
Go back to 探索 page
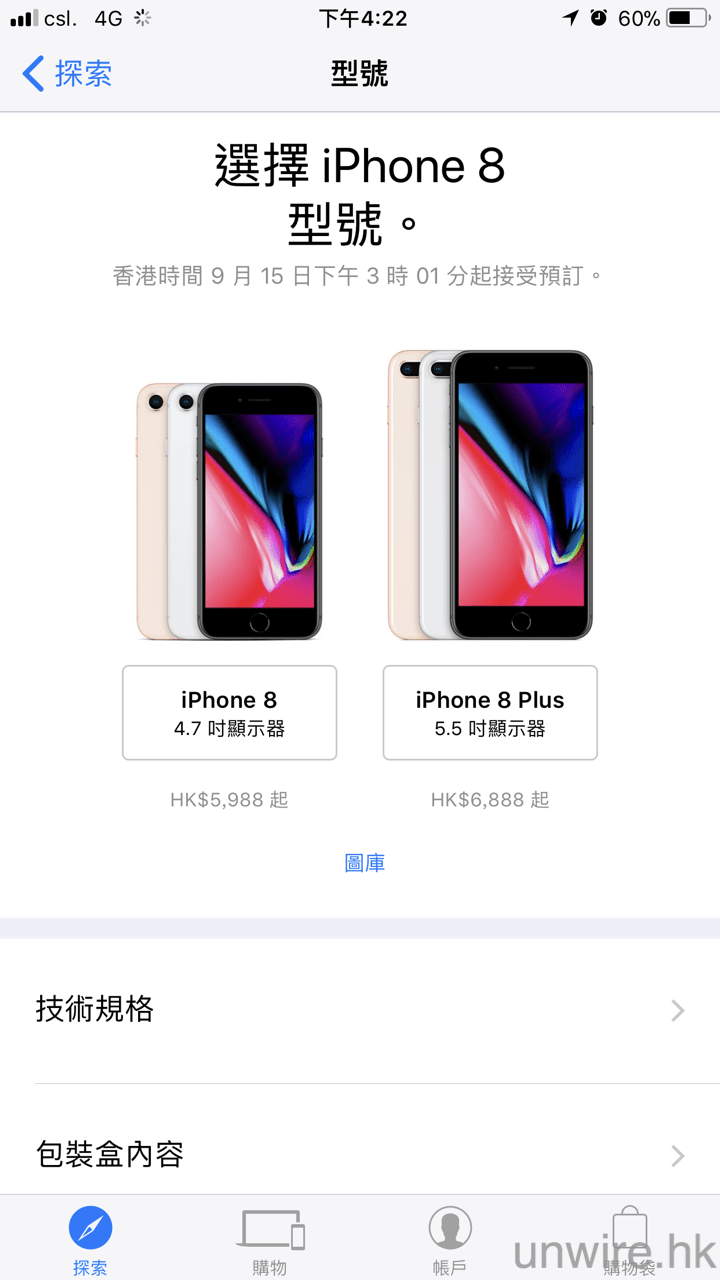[68, 74]
